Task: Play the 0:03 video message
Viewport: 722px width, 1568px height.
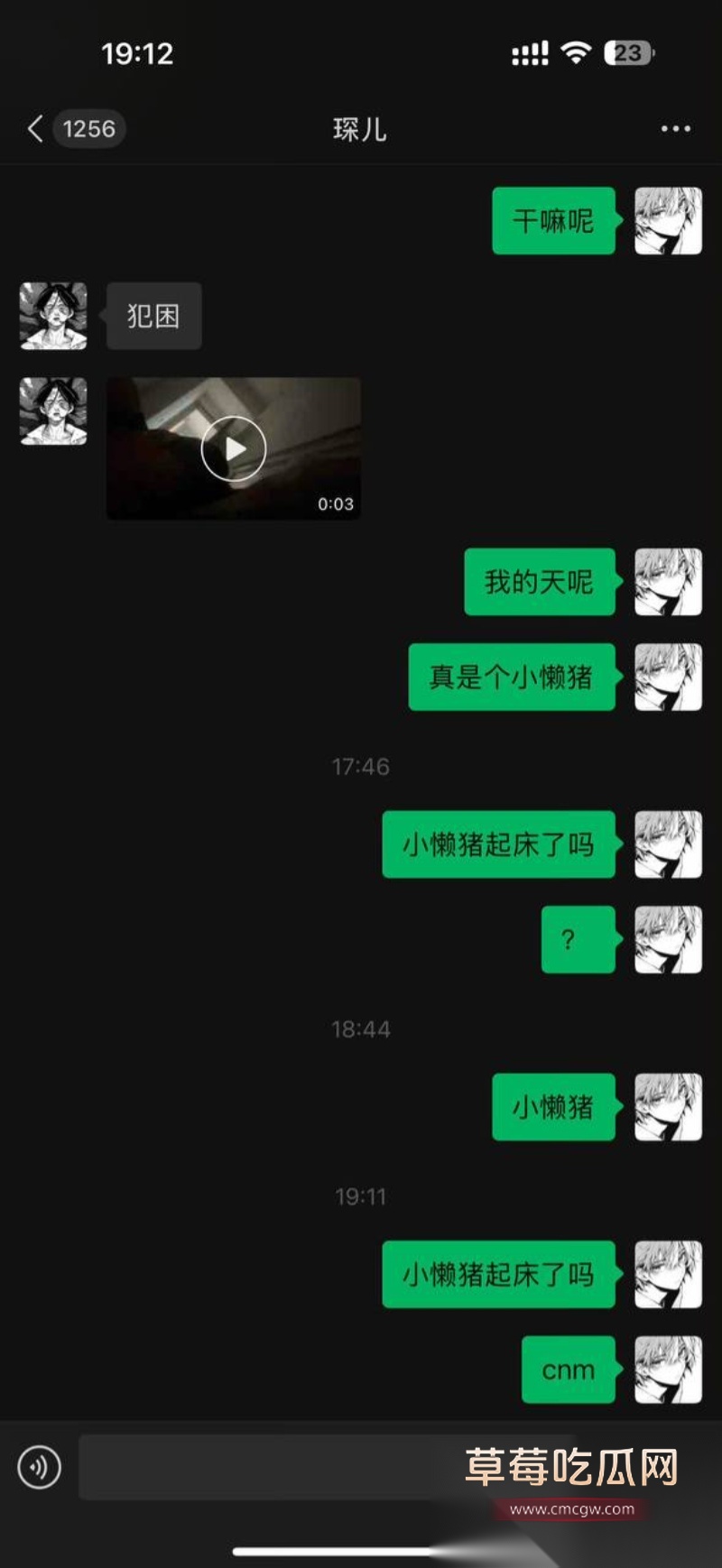Action: (x=233, y=447)
